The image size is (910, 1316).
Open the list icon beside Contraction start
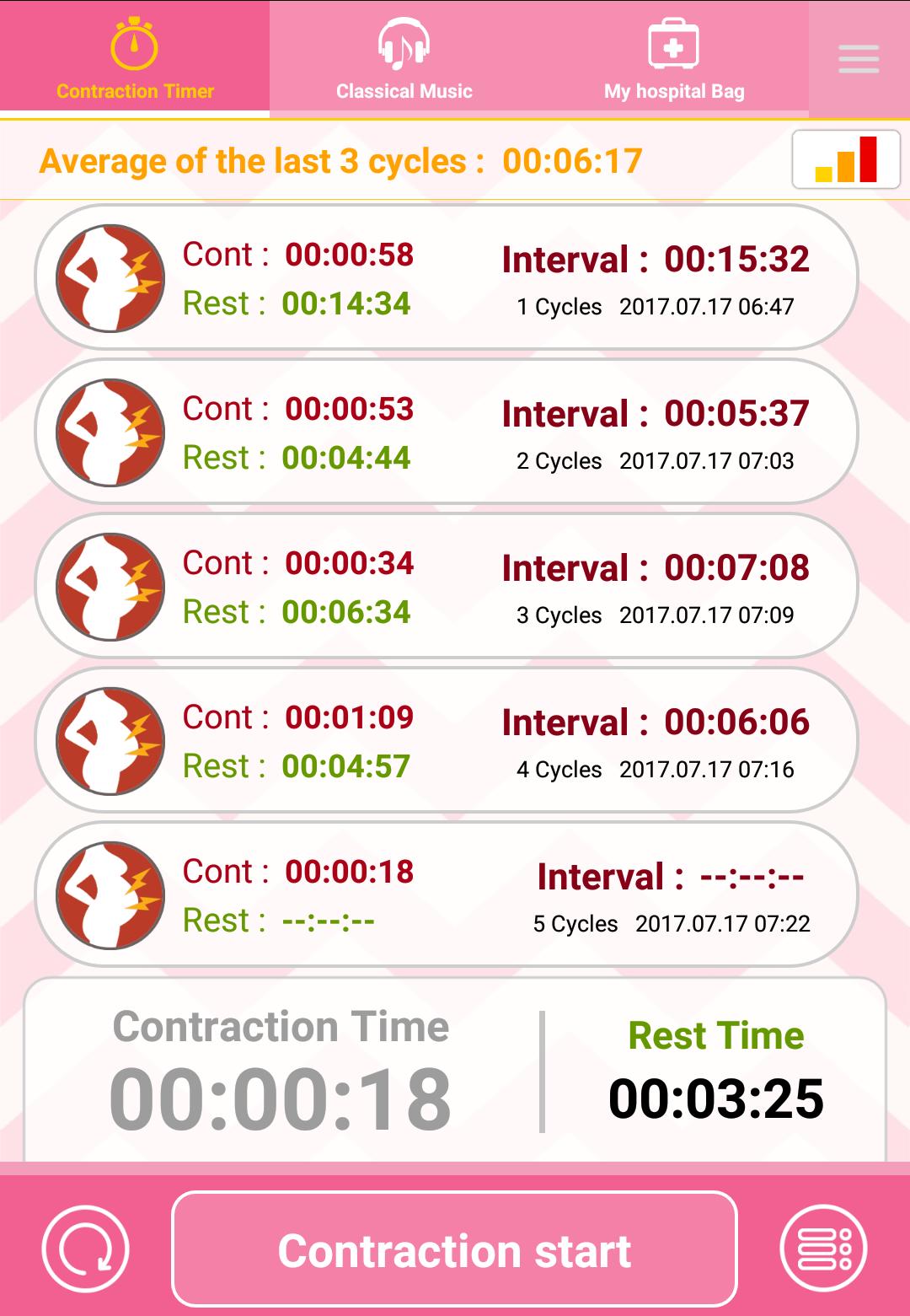coord(823,1249)
